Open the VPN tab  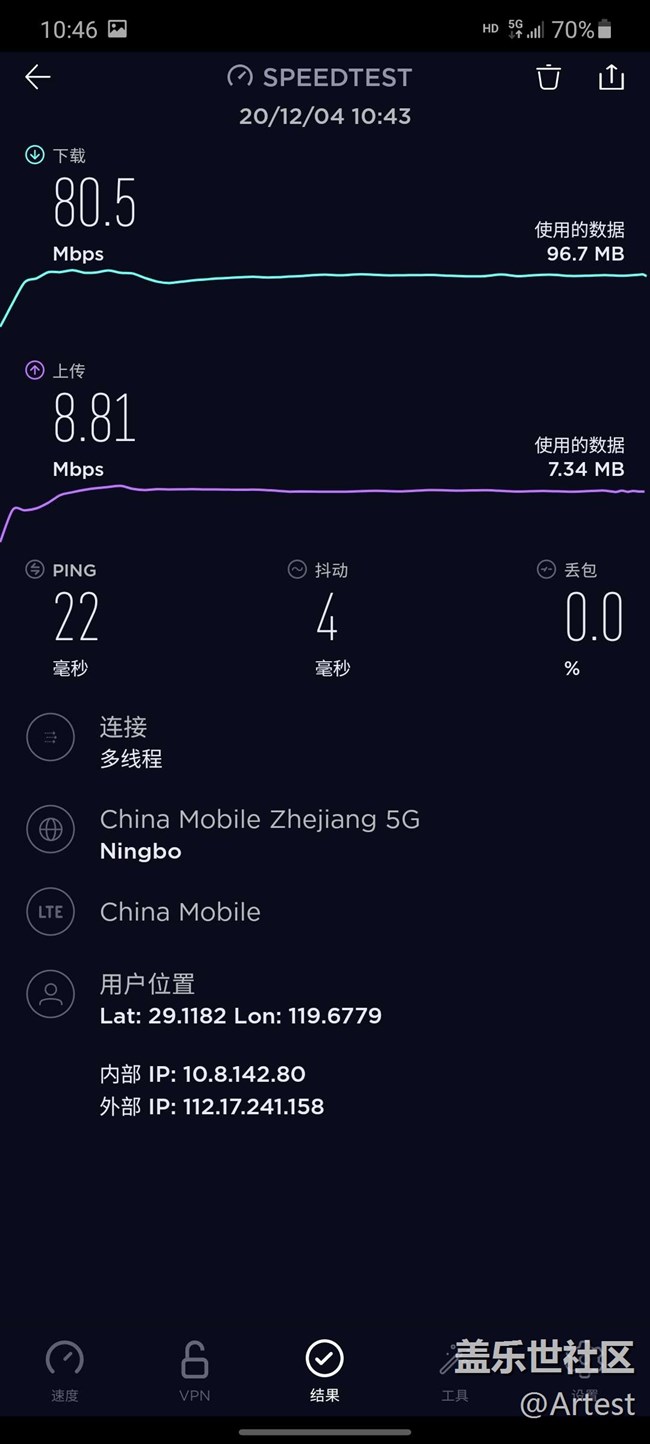195,1370
